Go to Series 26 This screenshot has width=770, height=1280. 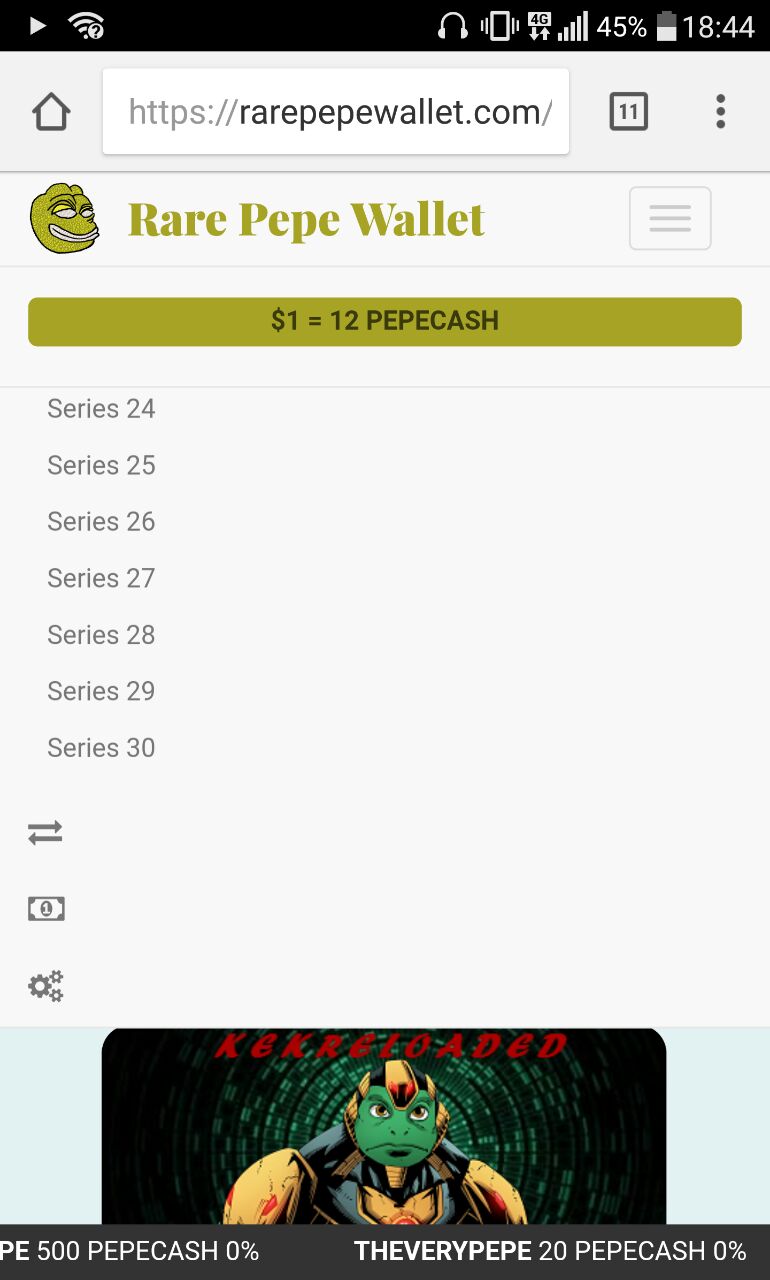[101, 522]
